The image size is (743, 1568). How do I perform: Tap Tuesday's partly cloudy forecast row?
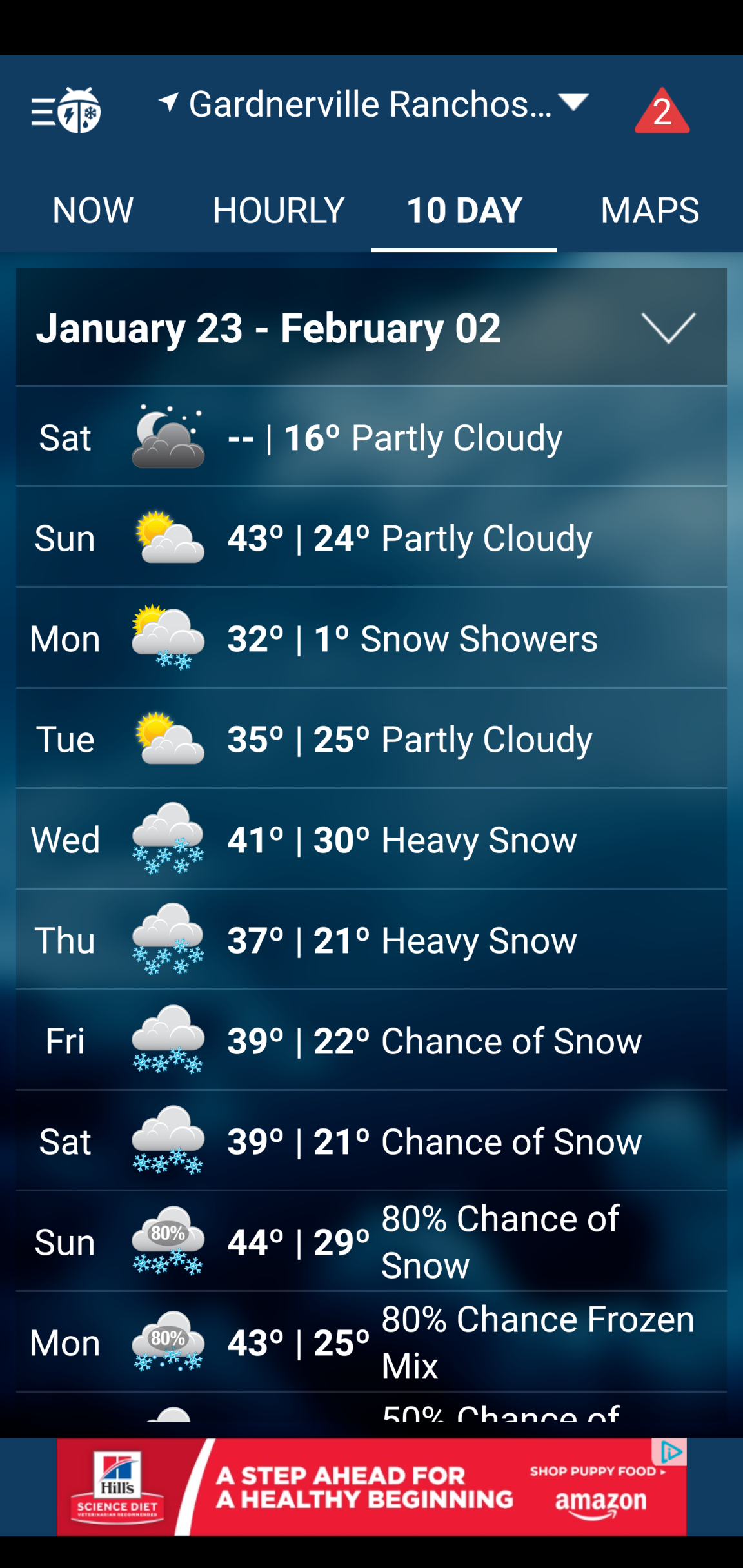371,739
